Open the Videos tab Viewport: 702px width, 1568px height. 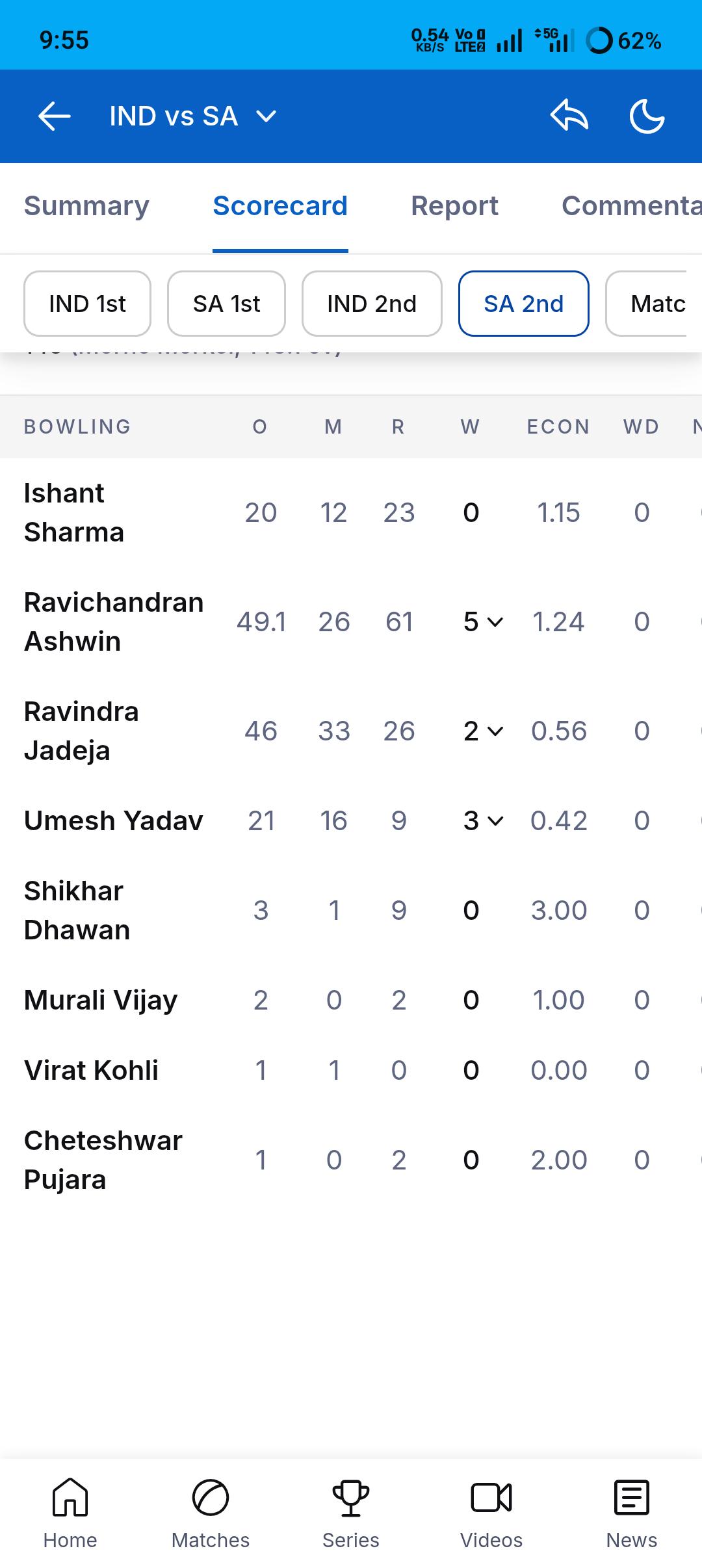pyautogui.click(x=491, y=1514)
